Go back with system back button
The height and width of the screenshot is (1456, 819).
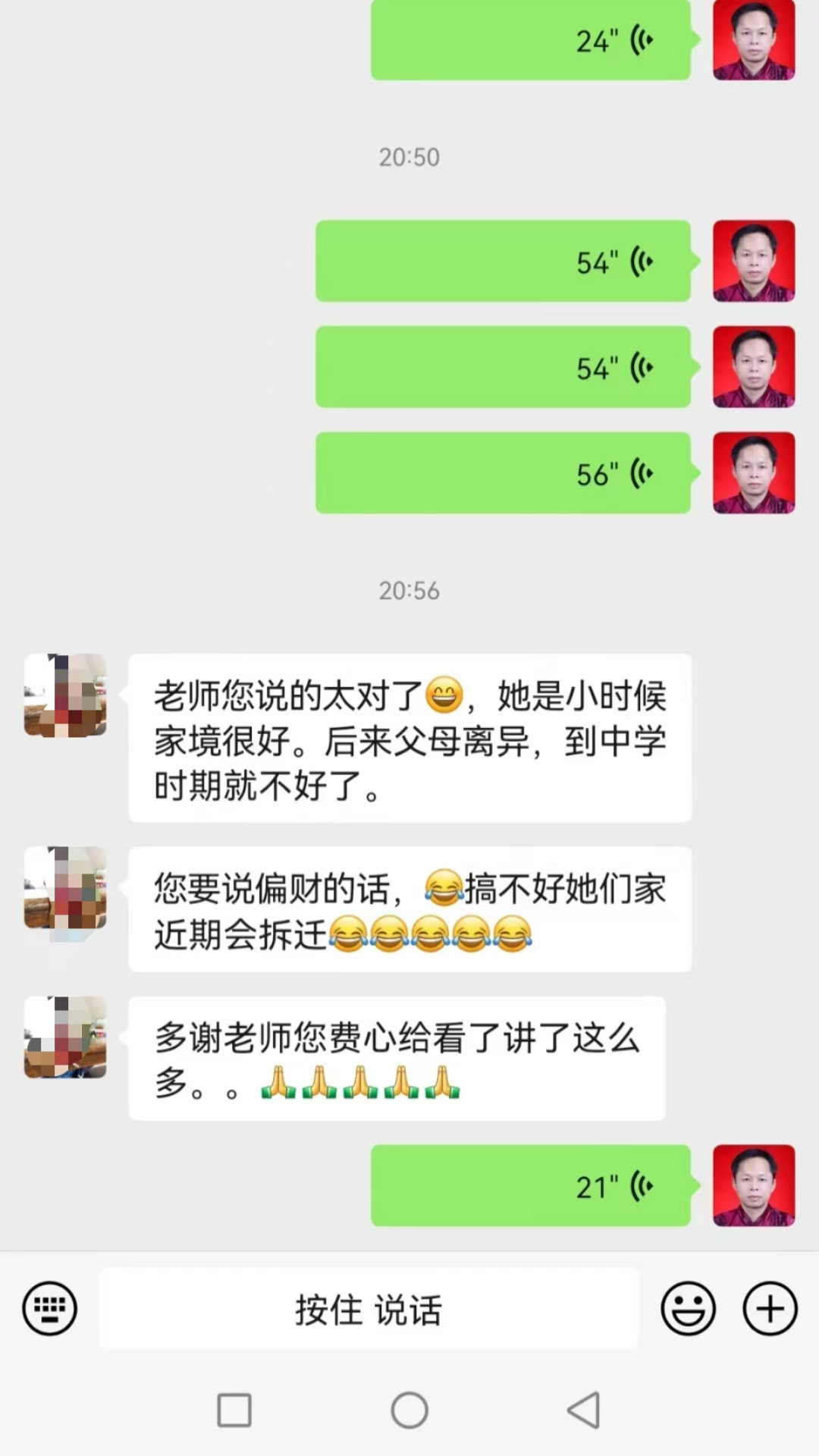click(584, 1410)
